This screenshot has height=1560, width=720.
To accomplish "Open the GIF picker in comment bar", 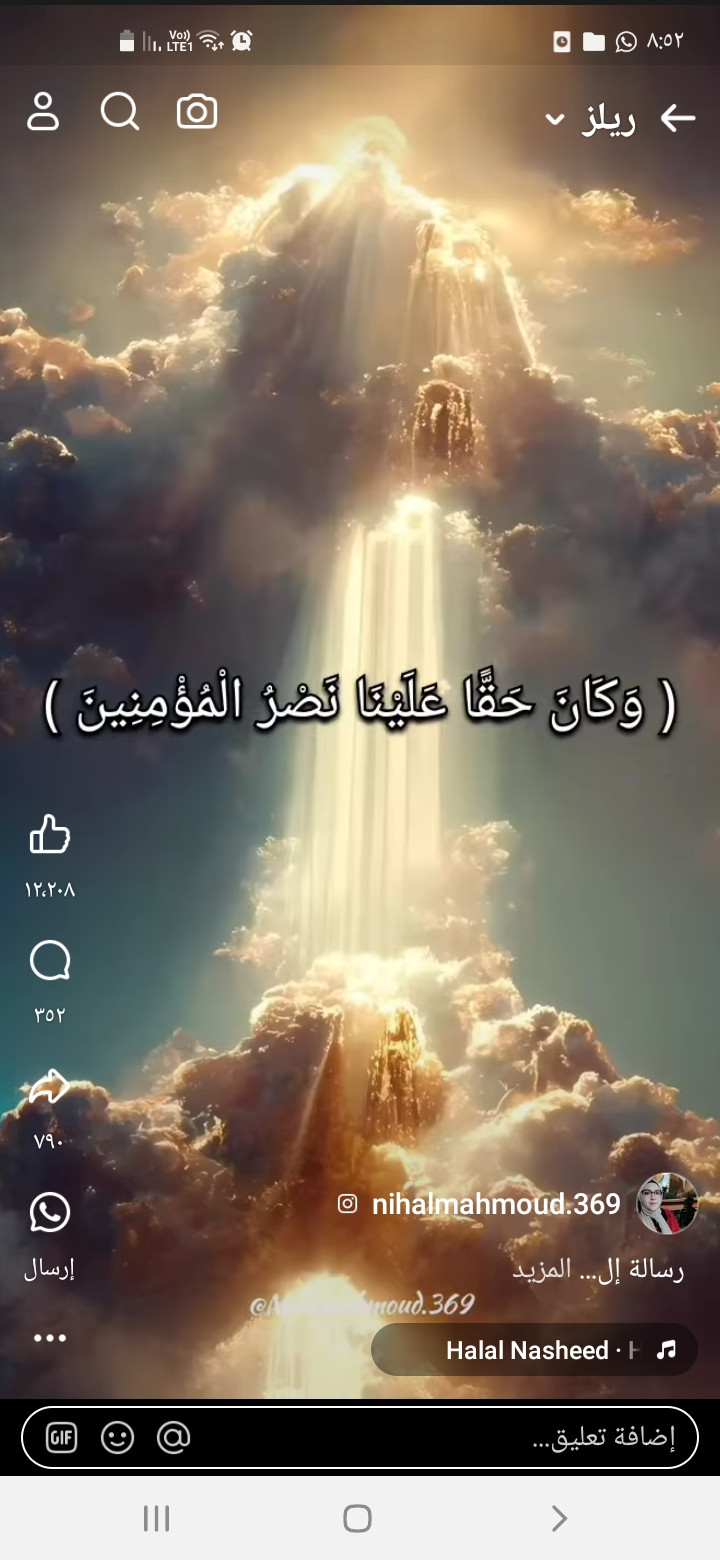I will click(62, 1438).
